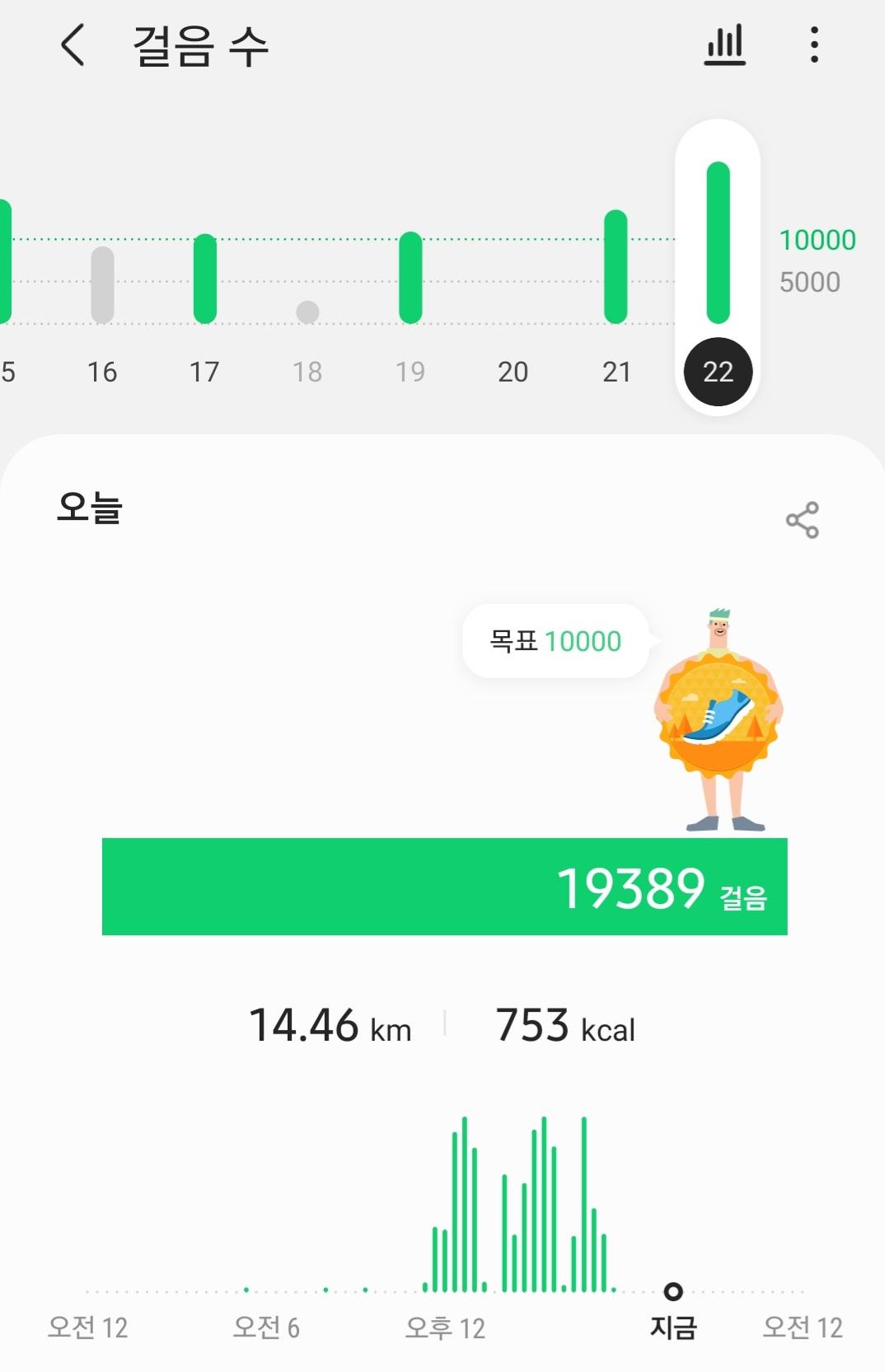
Task: Open the three-dot overflow menu
Action: tap(814, 45)
